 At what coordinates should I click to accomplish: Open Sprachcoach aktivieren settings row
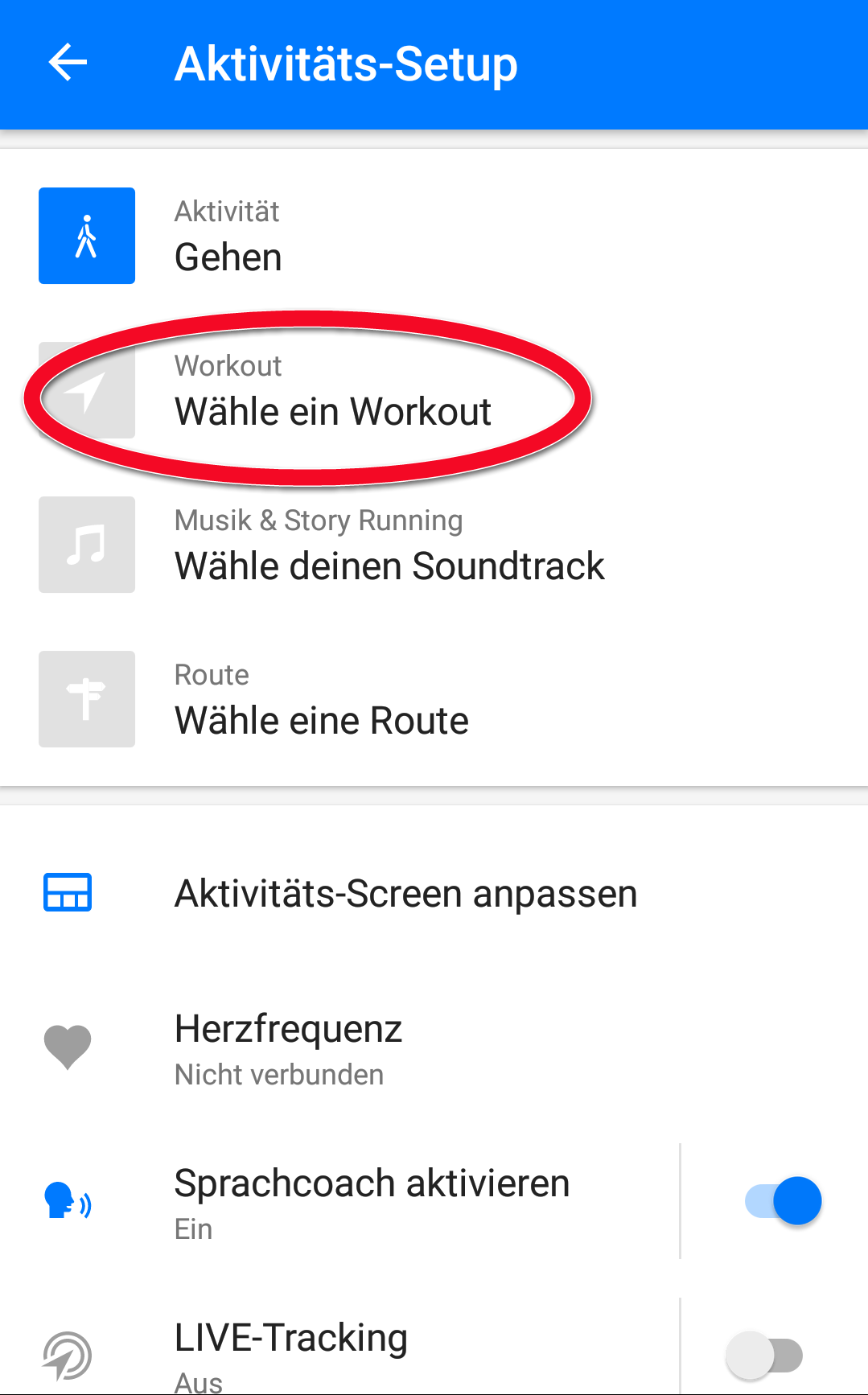pyautogui.click(x=371, y=1201)
